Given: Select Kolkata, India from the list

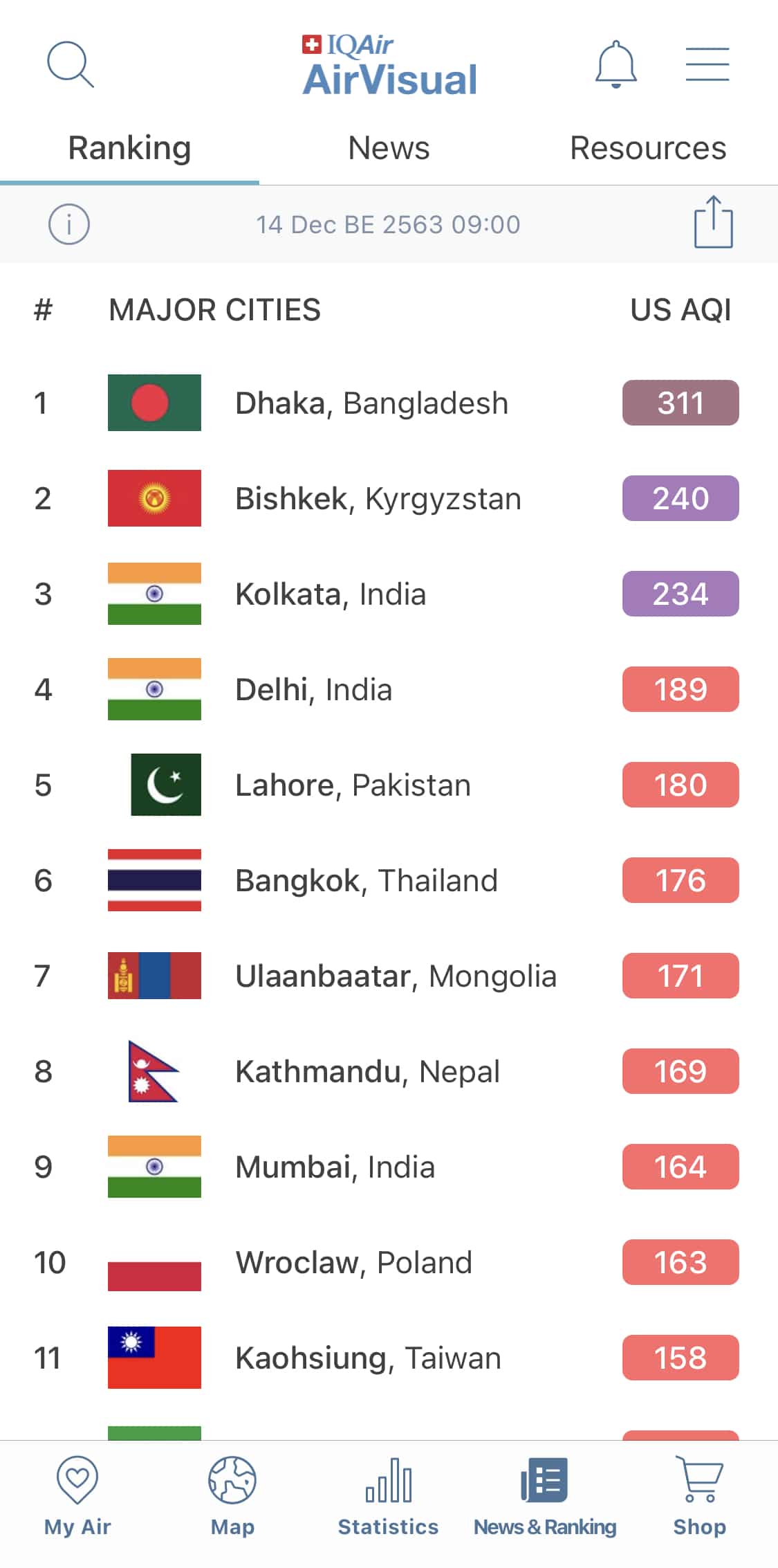Looking at the screenshot, I should click(389, 594).
